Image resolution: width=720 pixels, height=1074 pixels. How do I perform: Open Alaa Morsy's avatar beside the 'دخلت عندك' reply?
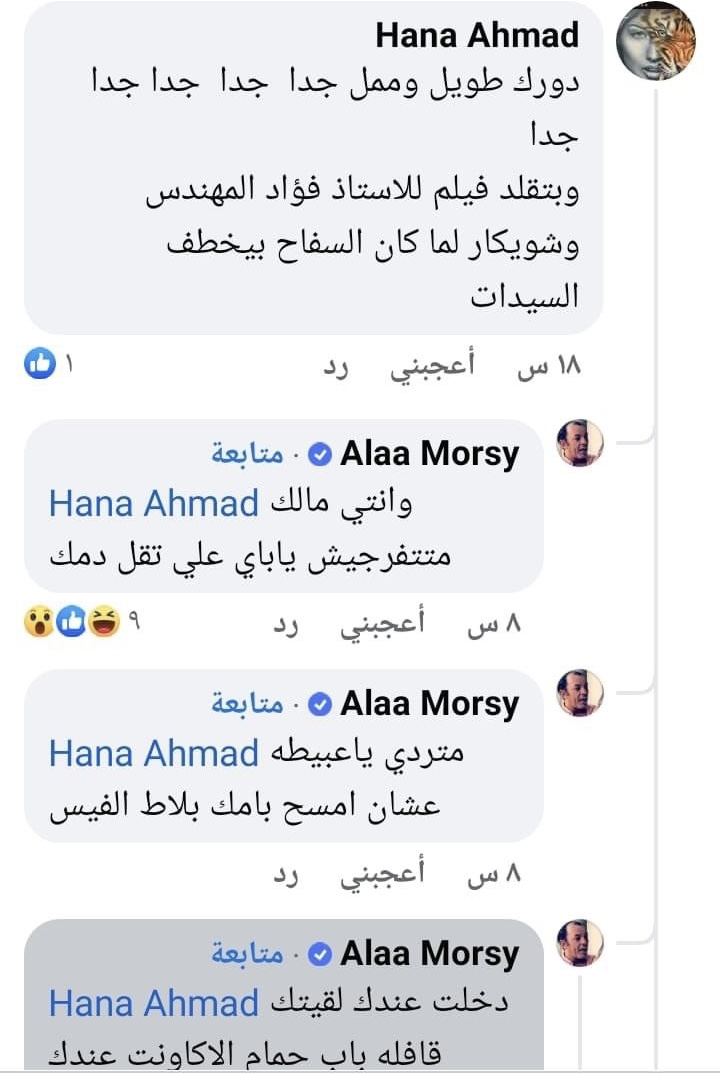pos(580,943)
